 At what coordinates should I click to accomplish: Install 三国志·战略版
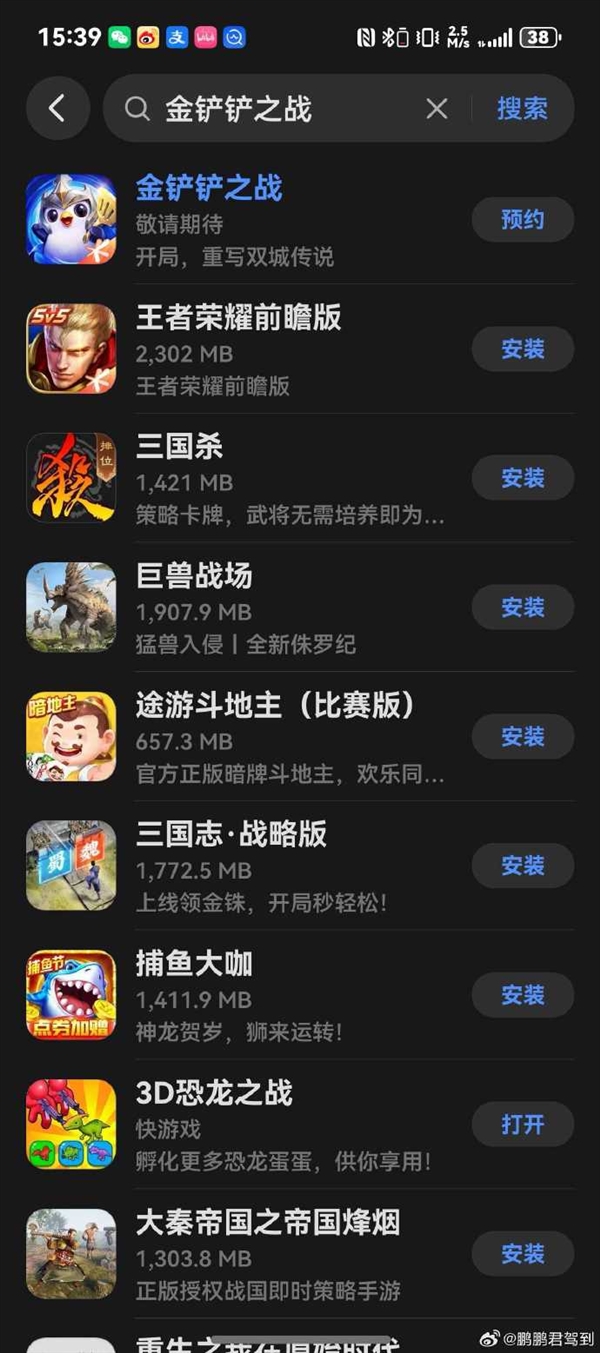[522, 866]
